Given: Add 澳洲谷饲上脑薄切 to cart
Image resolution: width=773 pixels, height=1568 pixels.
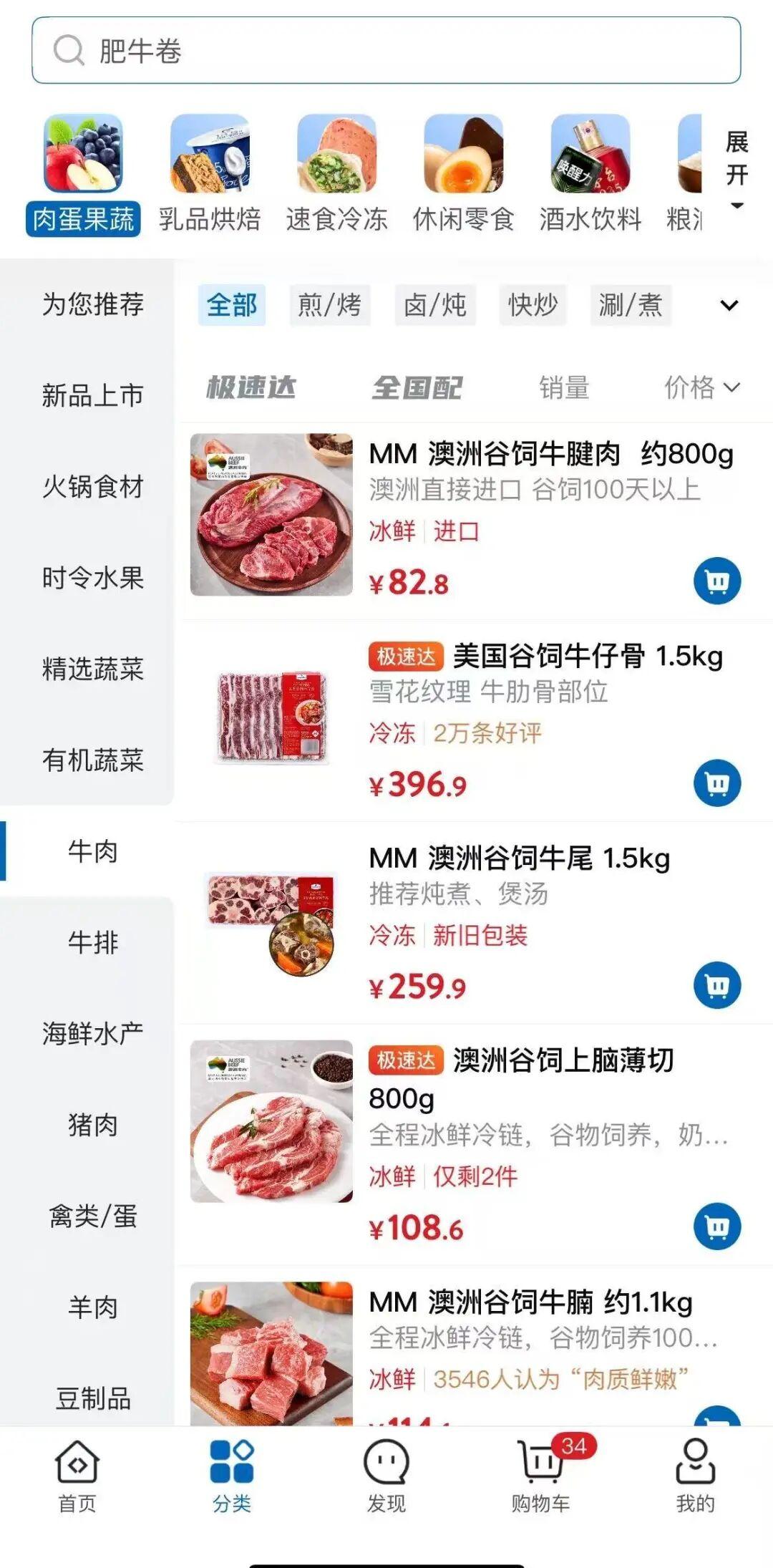Looking at the screenshot, I should [716, 1226].
